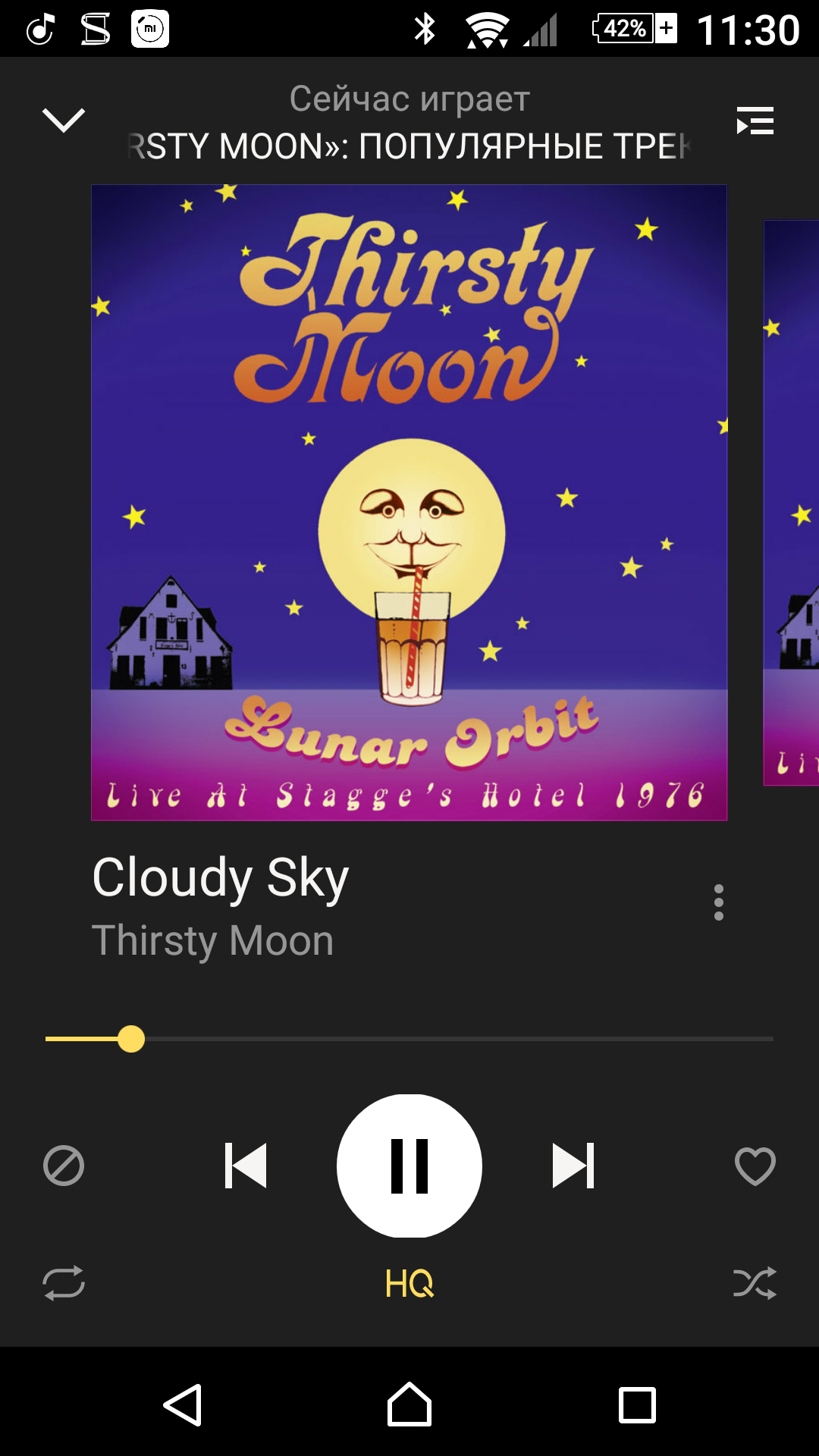Toggle shuffle playback
The image size is (819, 1456).
pyautogui.click(x=755, y=1283)
